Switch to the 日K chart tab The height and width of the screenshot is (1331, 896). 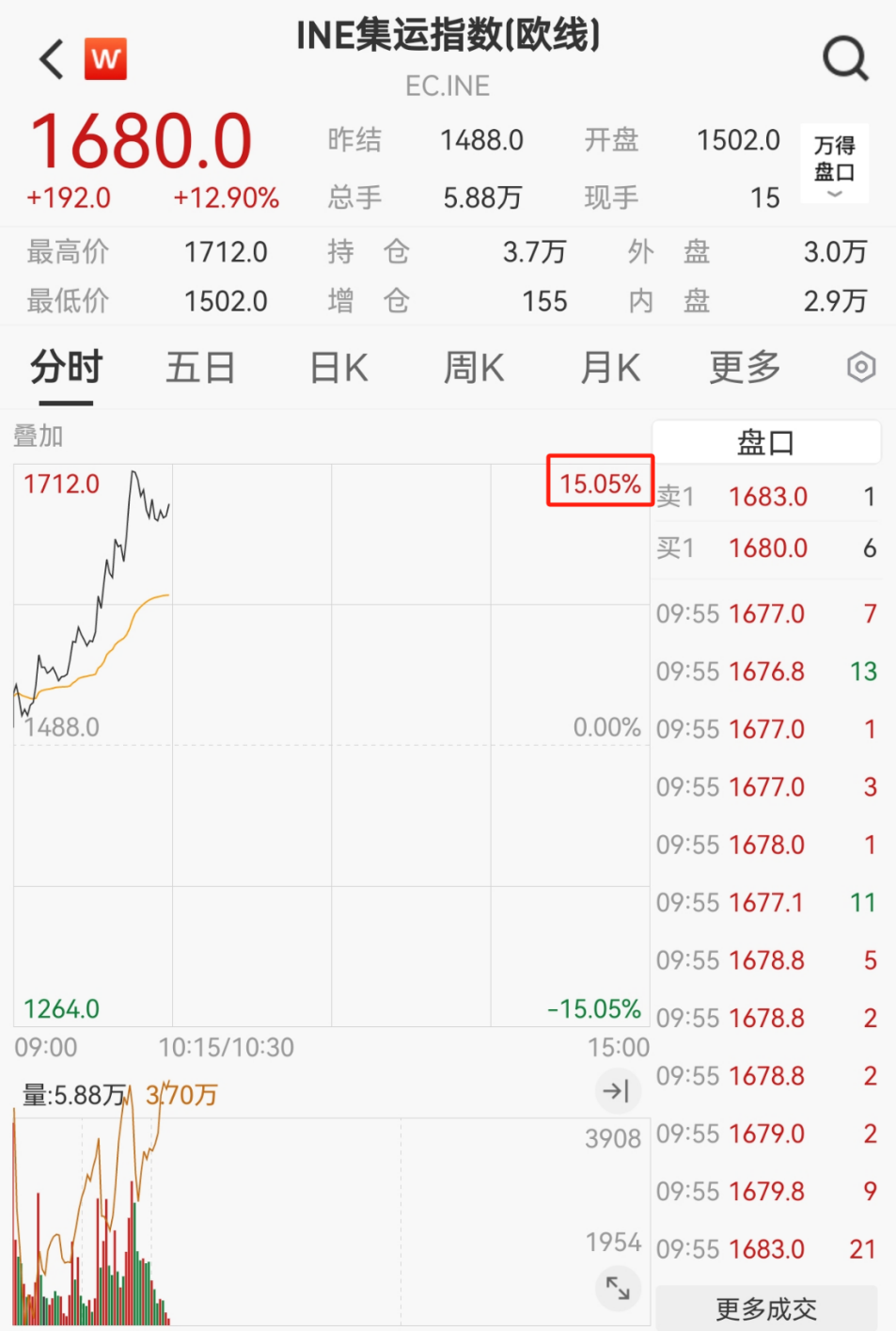pyautogui.click(x=338, y=368)
